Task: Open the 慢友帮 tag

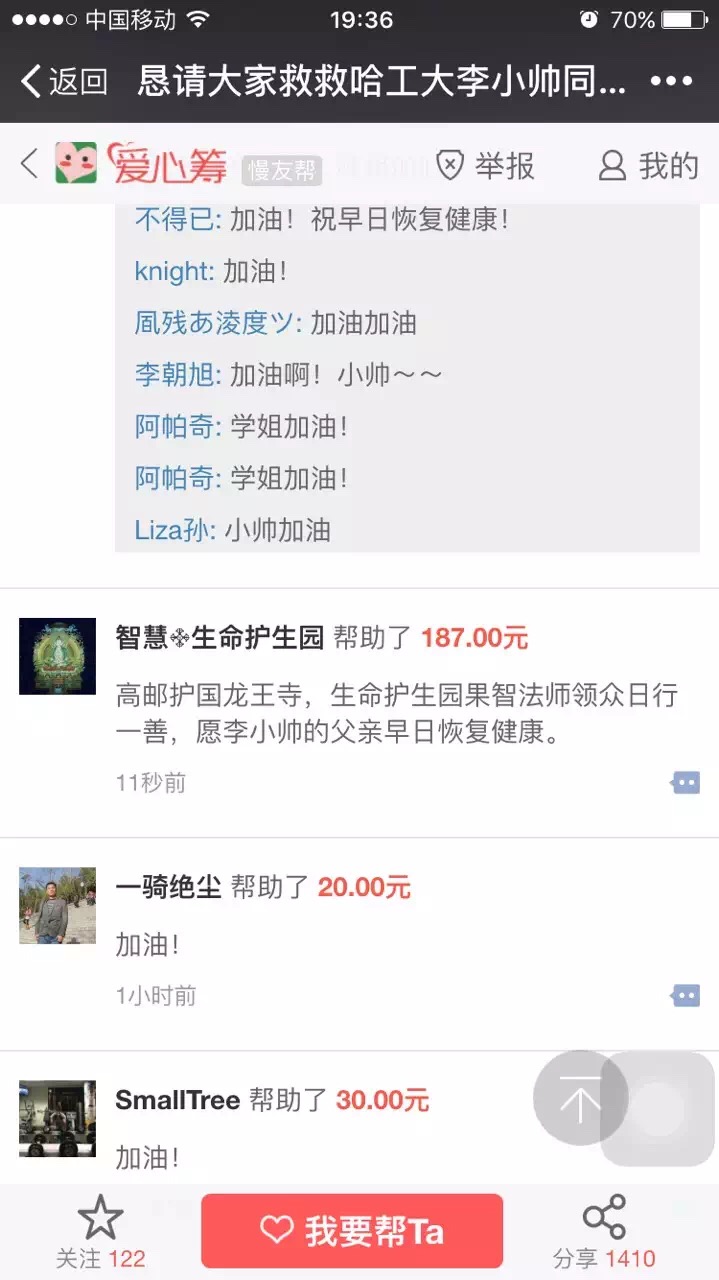Action: coord(283,170)
